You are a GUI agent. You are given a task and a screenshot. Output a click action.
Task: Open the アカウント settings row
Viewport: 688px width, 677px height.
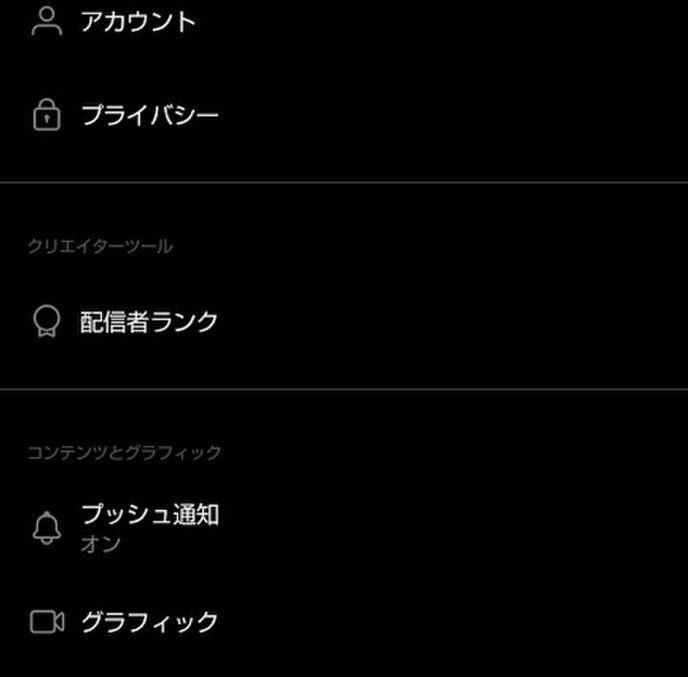tap(137, 22)
